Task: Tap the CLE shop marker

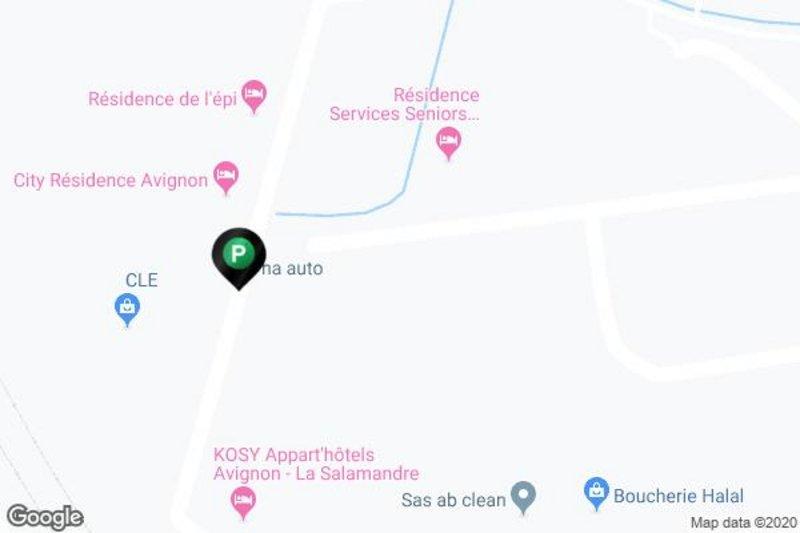Action: [127, 308]
